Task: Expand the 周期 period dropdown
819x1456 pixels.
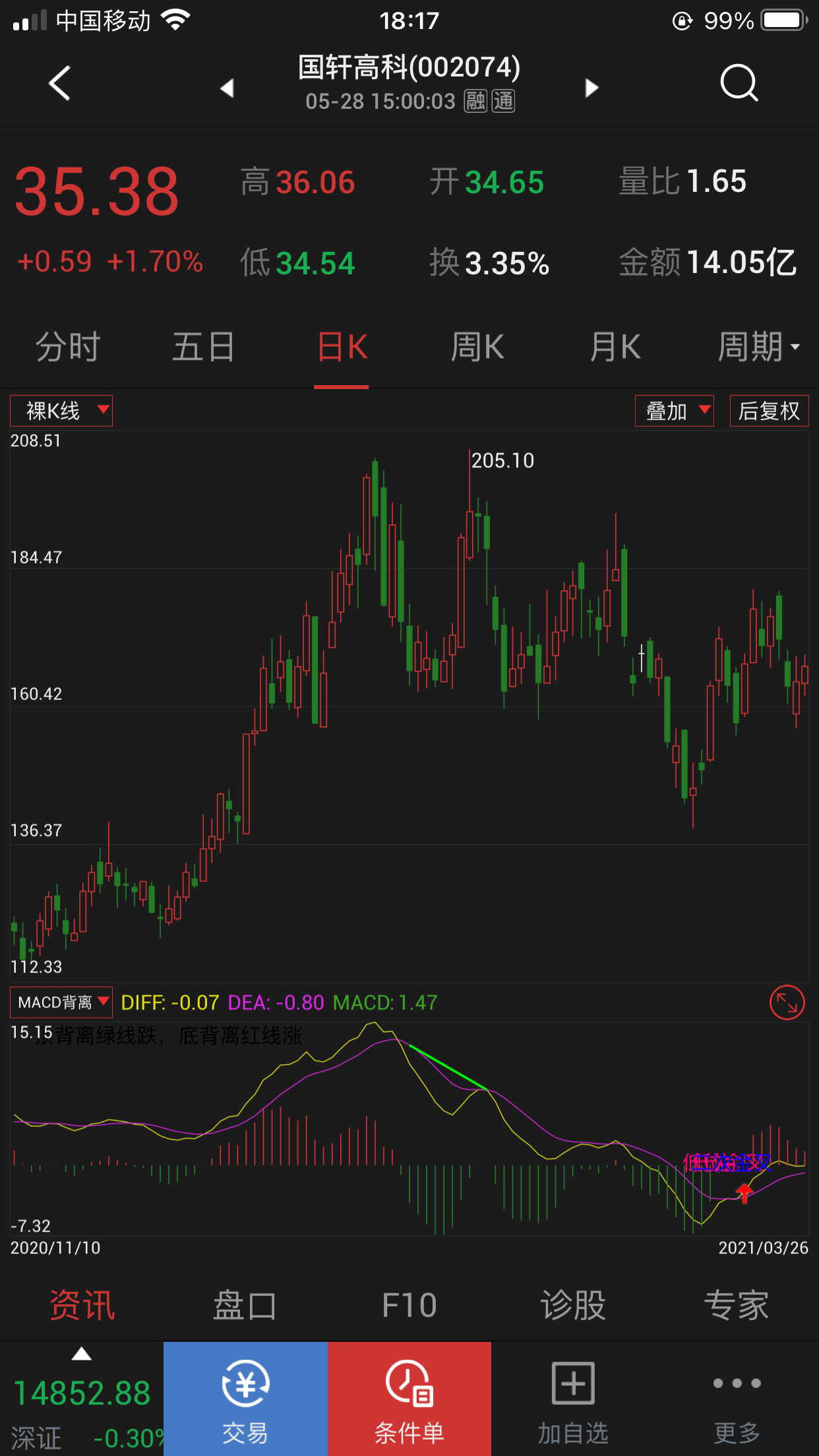Action: coord(758,347)
